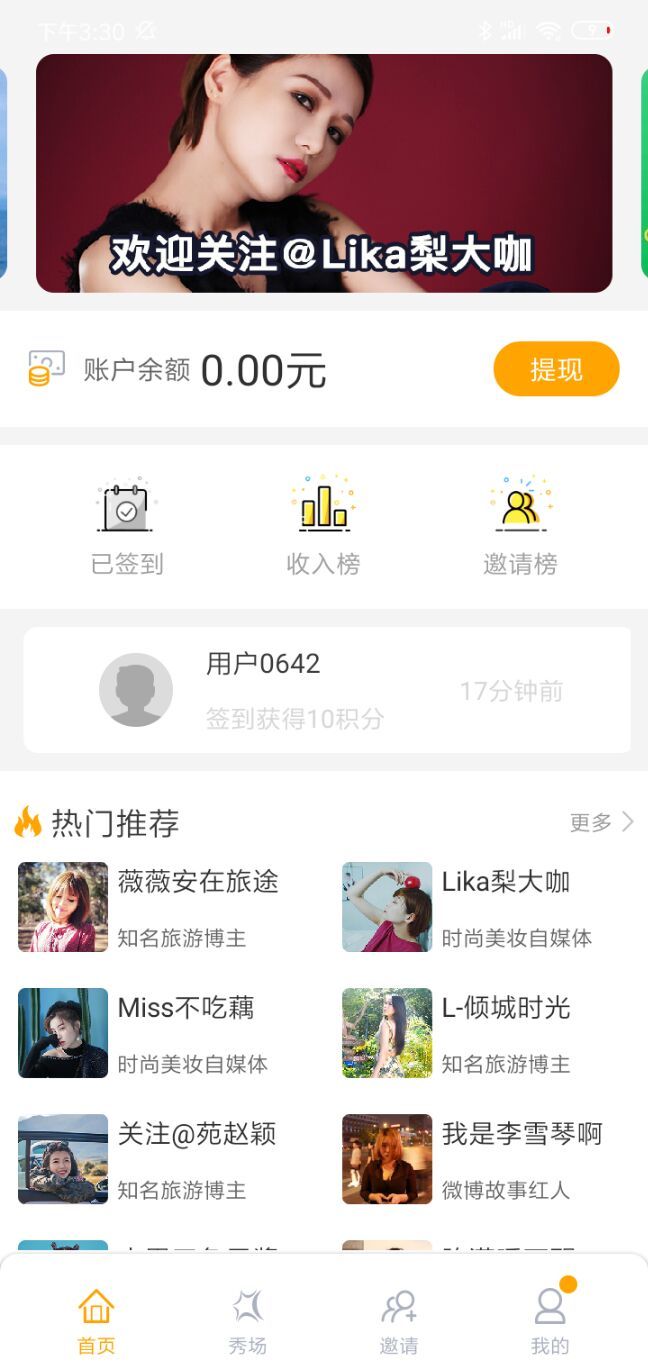Tap 更多 to see more recommendations
This screenshot has width=648, height=1369.
pos(601,822)
